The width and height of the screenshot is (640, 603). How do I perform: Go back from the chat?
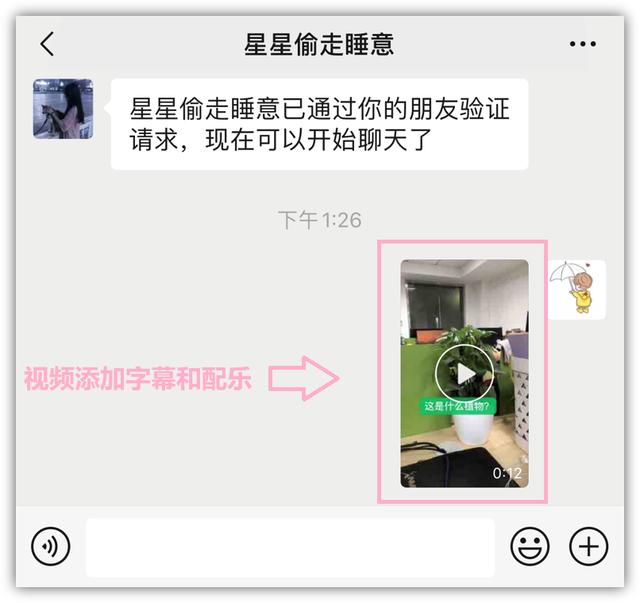coord(47,44)
